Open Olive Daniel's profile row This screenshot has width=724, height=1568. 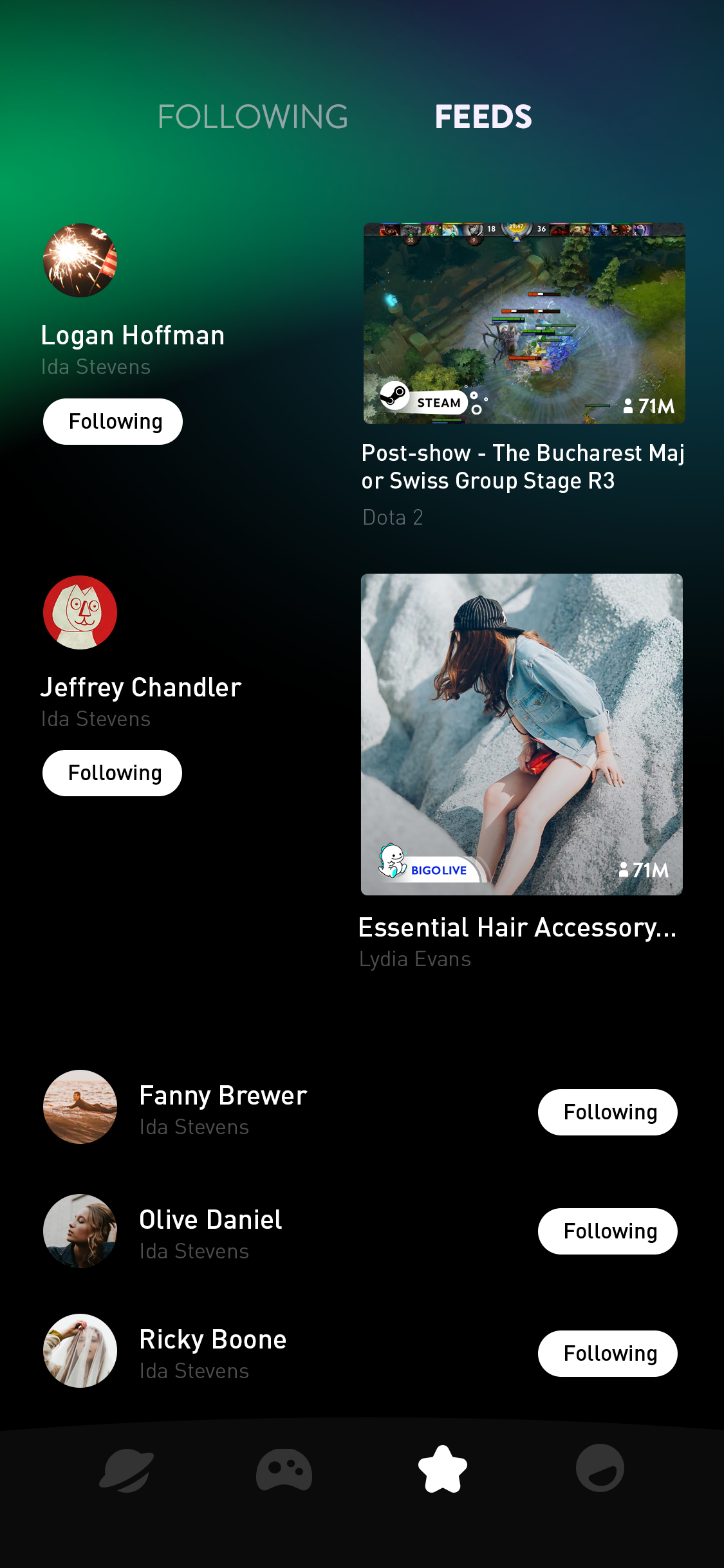(x=210, y=1231)
